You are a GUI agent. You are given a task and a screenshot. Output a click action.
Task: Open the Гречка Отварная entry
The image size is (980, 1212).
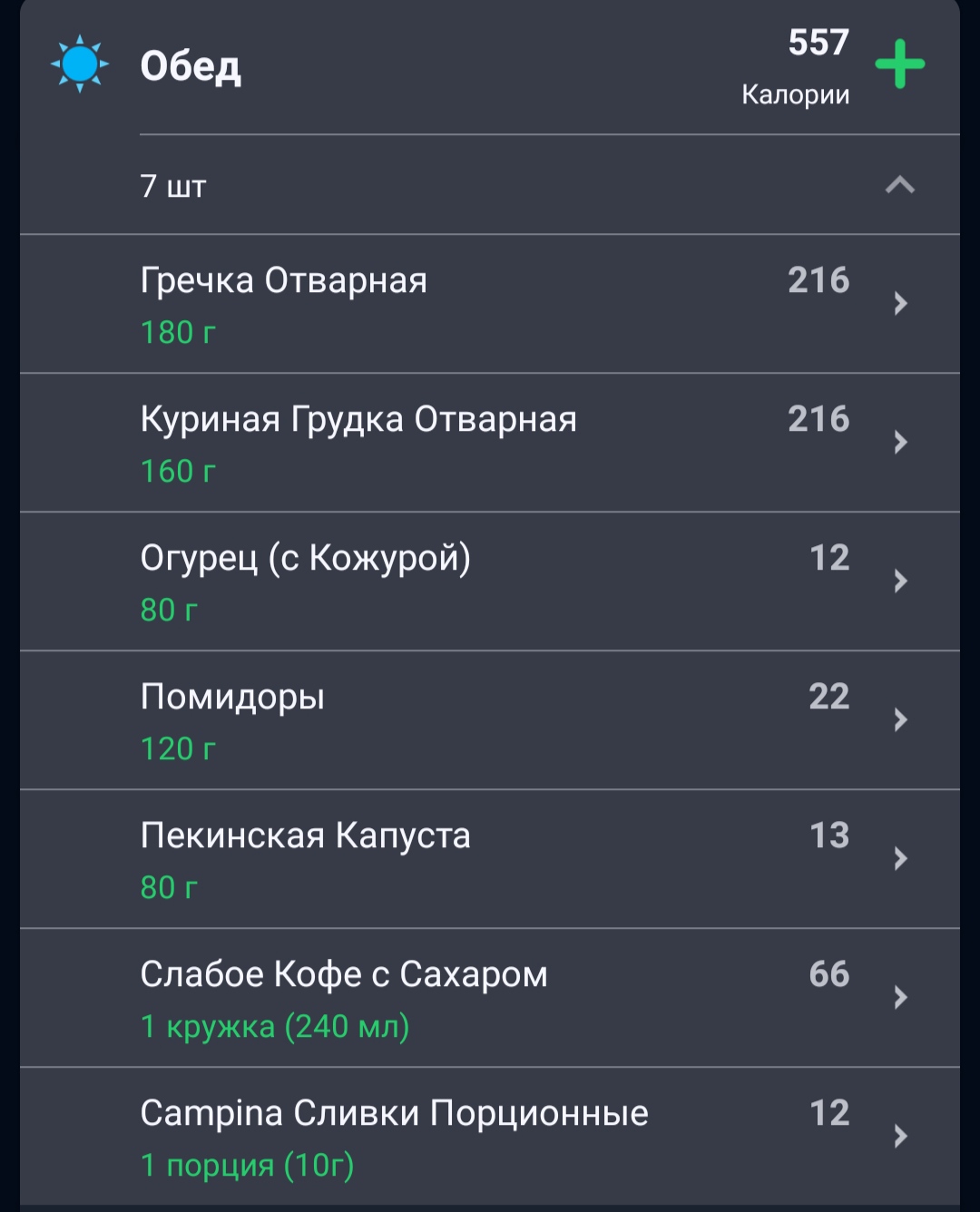point(490,304)
